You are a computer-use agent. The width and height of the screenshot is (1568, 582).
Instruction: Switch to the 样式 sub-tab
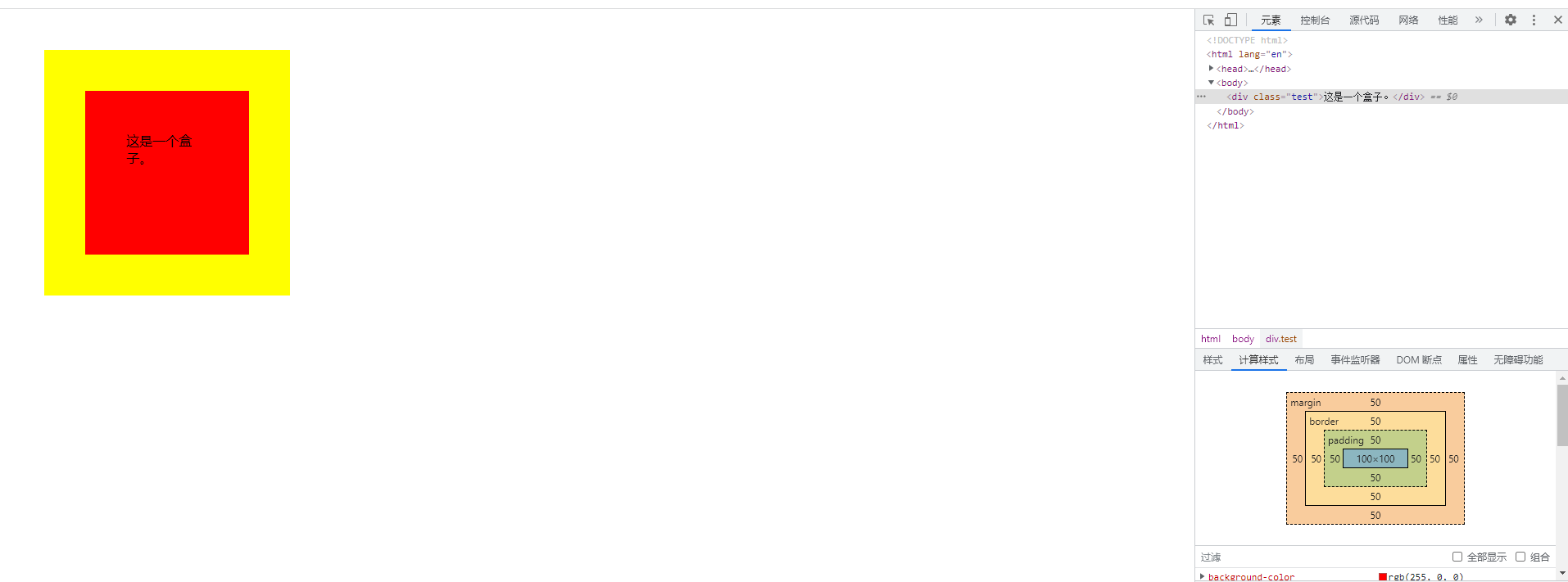point(1212,360)
